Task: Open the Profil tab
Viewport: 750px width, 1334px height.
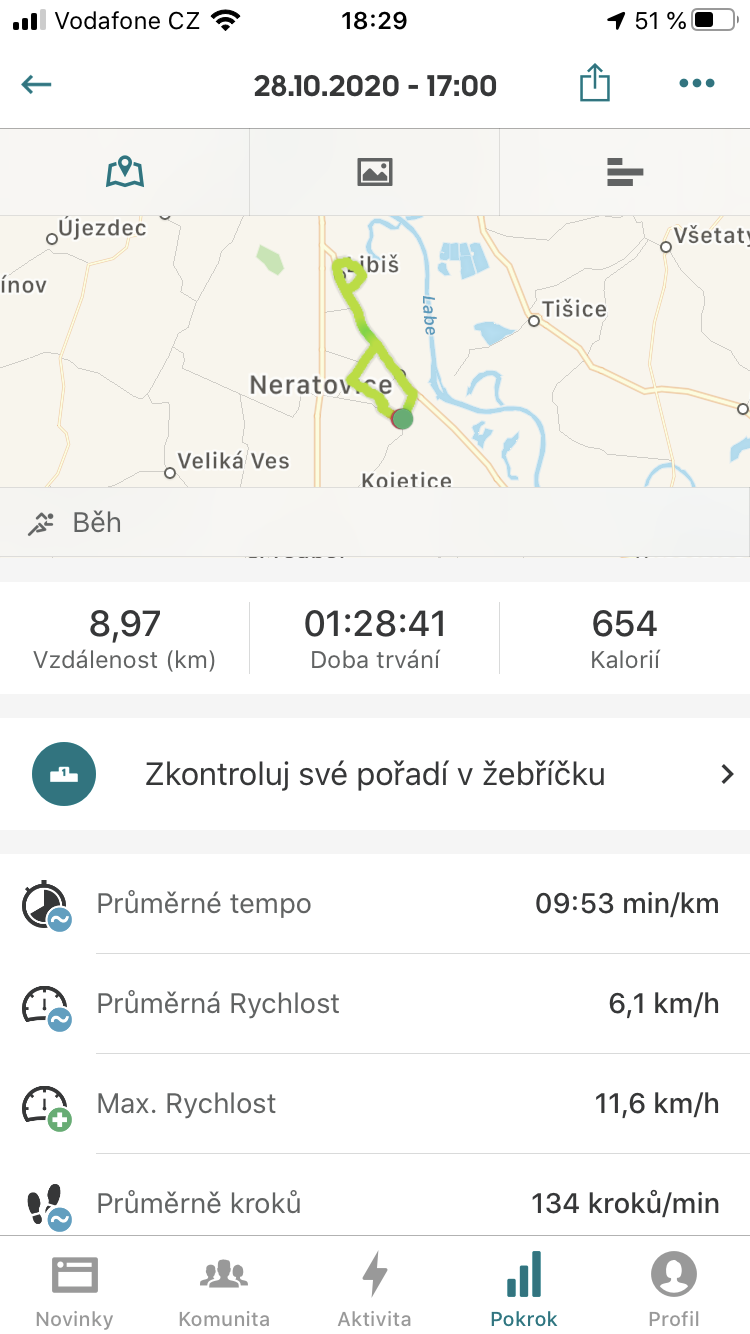Action: click(x=674, y=1289)
